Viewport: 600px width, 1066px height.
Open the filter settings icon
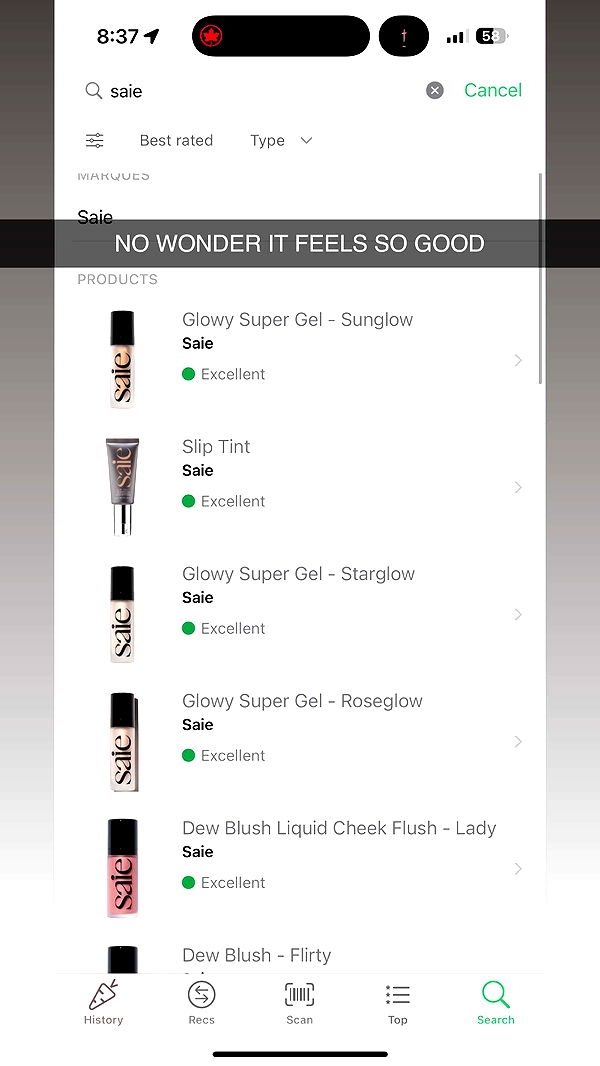pyautogui.click(x=95, y=141)
